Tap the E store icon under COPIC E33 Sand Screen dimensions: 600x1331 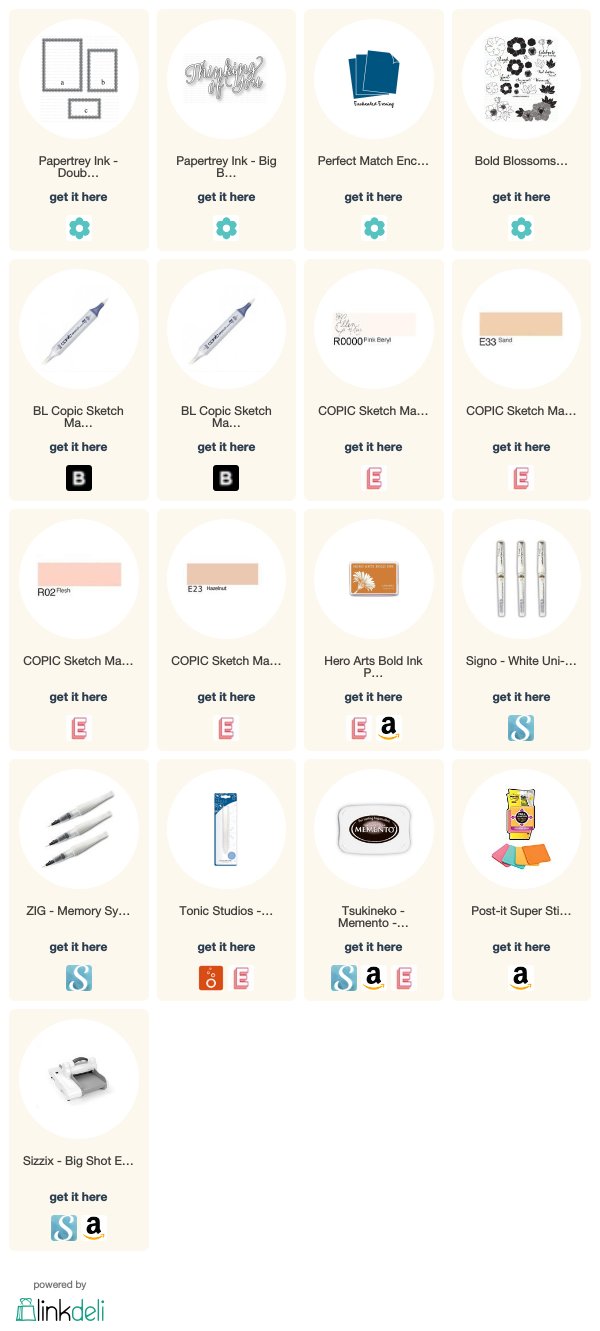click(x=522, y=479)
